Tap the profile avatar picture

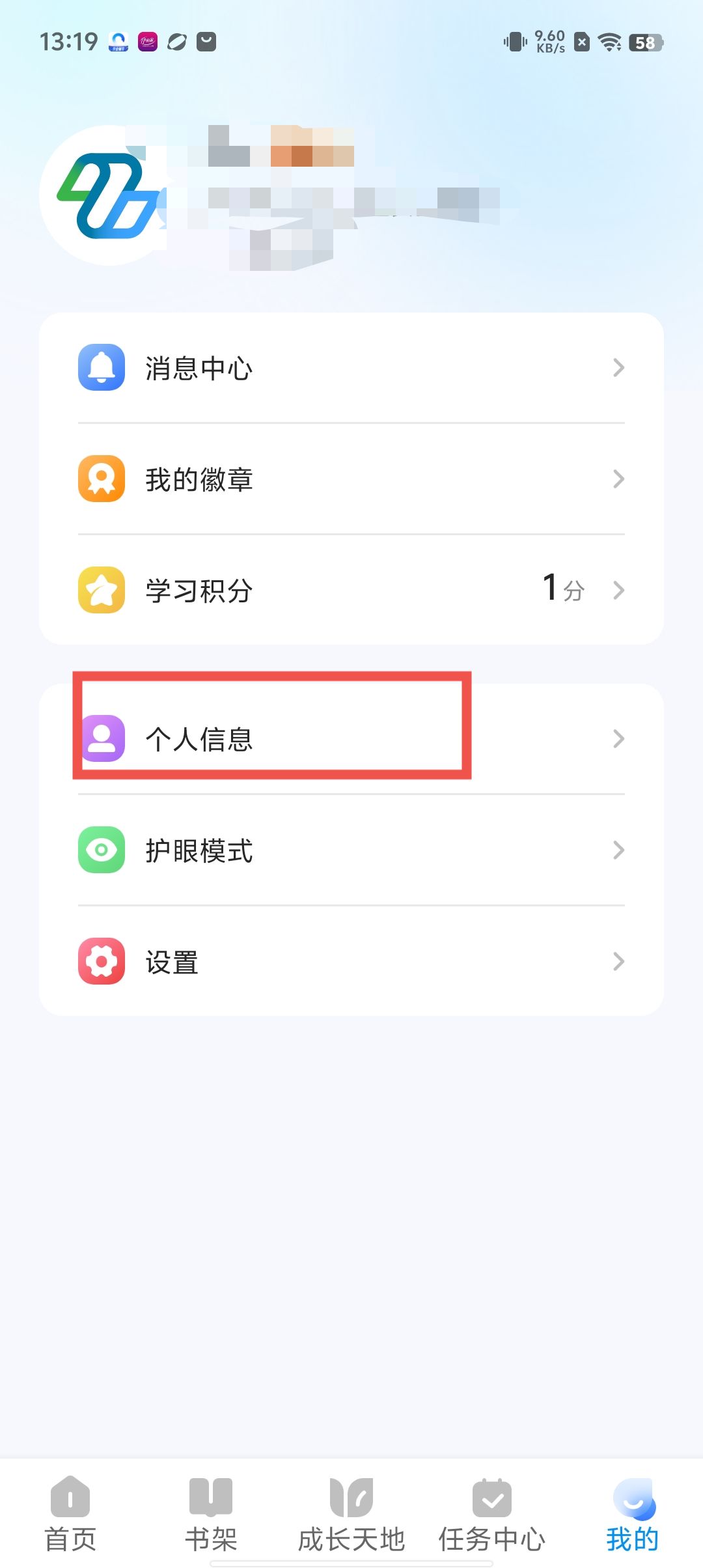pos(108,195)
